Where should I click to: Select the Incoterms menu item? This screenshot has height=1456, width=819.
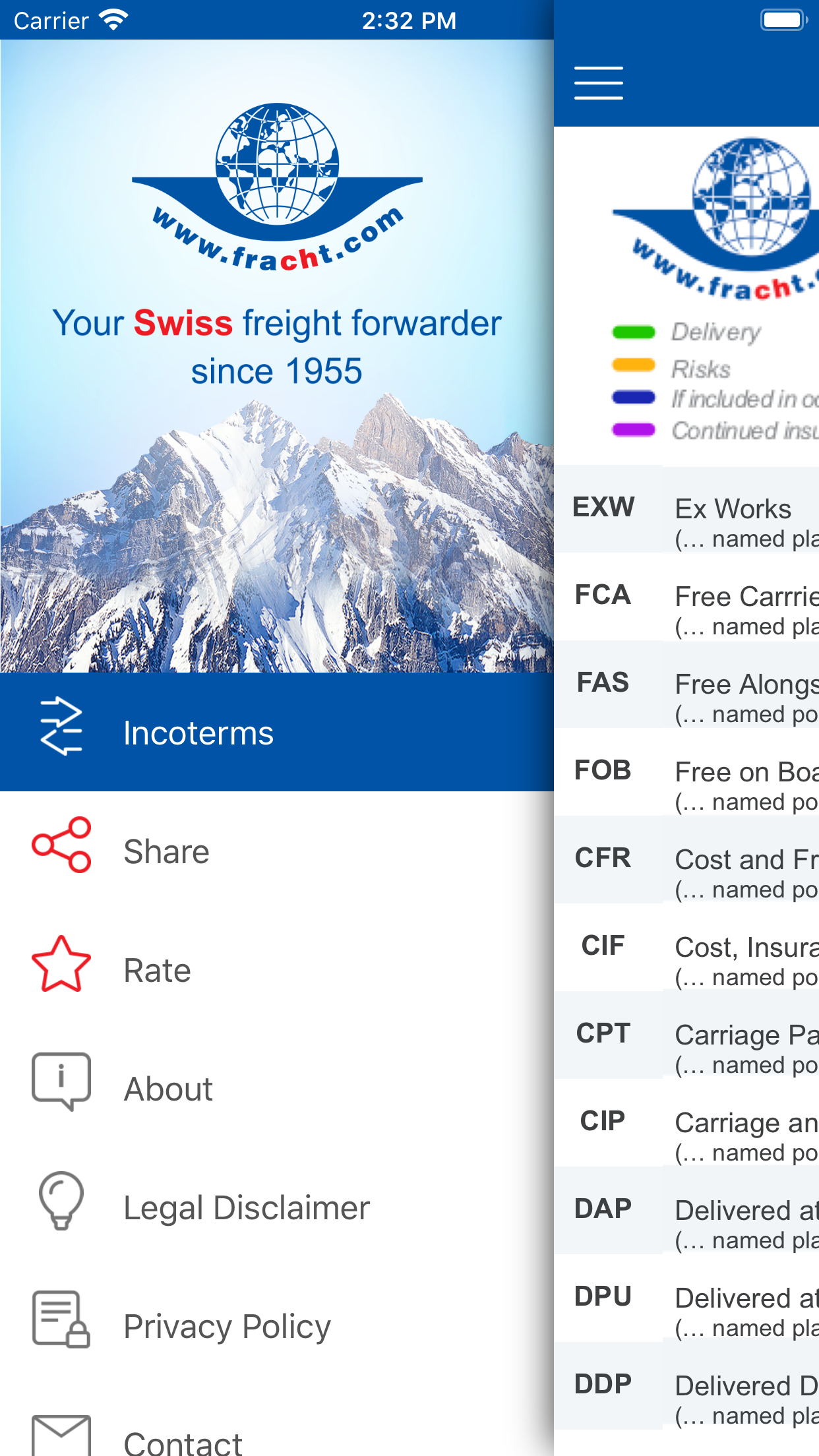pyautogui.click(x=198, y=732)
